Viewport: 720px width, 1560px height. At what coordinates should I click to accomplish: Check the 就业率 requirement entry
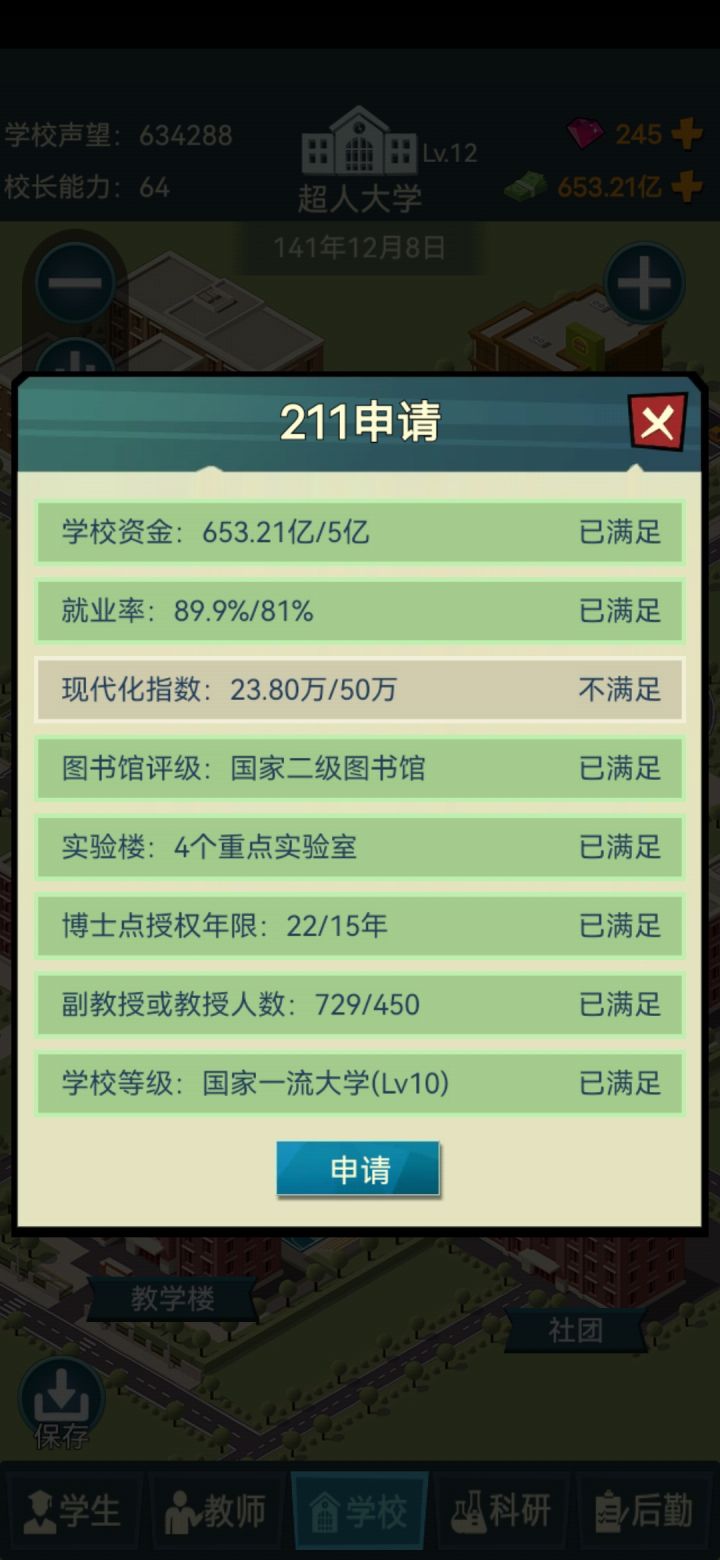360,611
